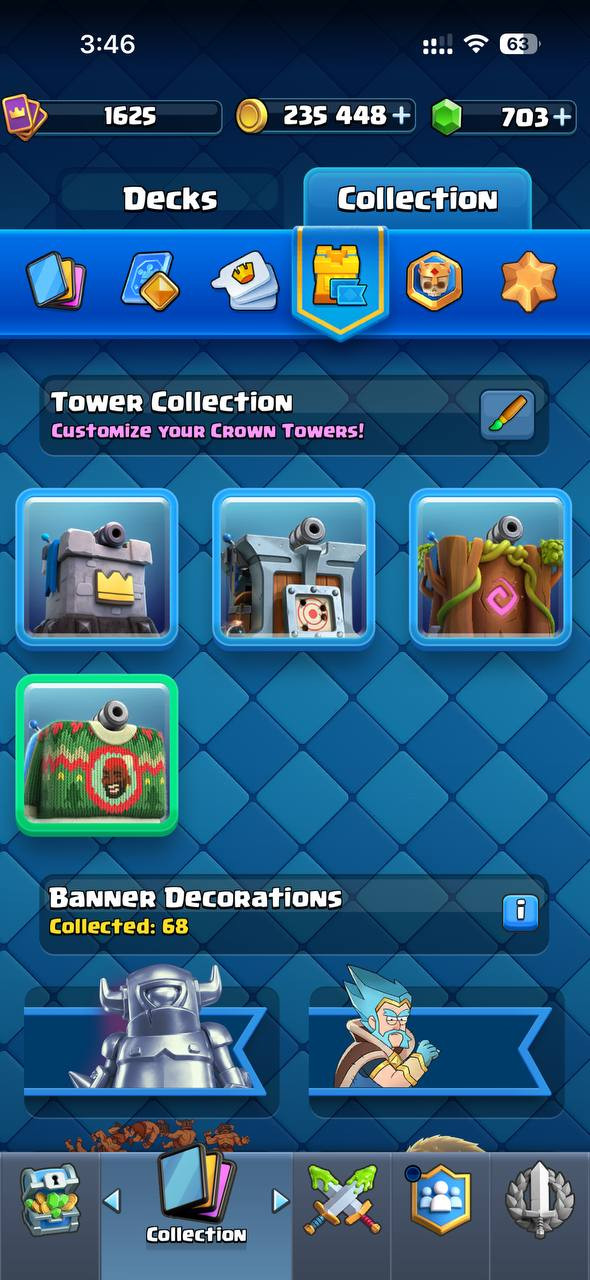590x1280 pixels.
Task: Choose the blue-haired wizard banner decoration
Action: point(436,1040)
